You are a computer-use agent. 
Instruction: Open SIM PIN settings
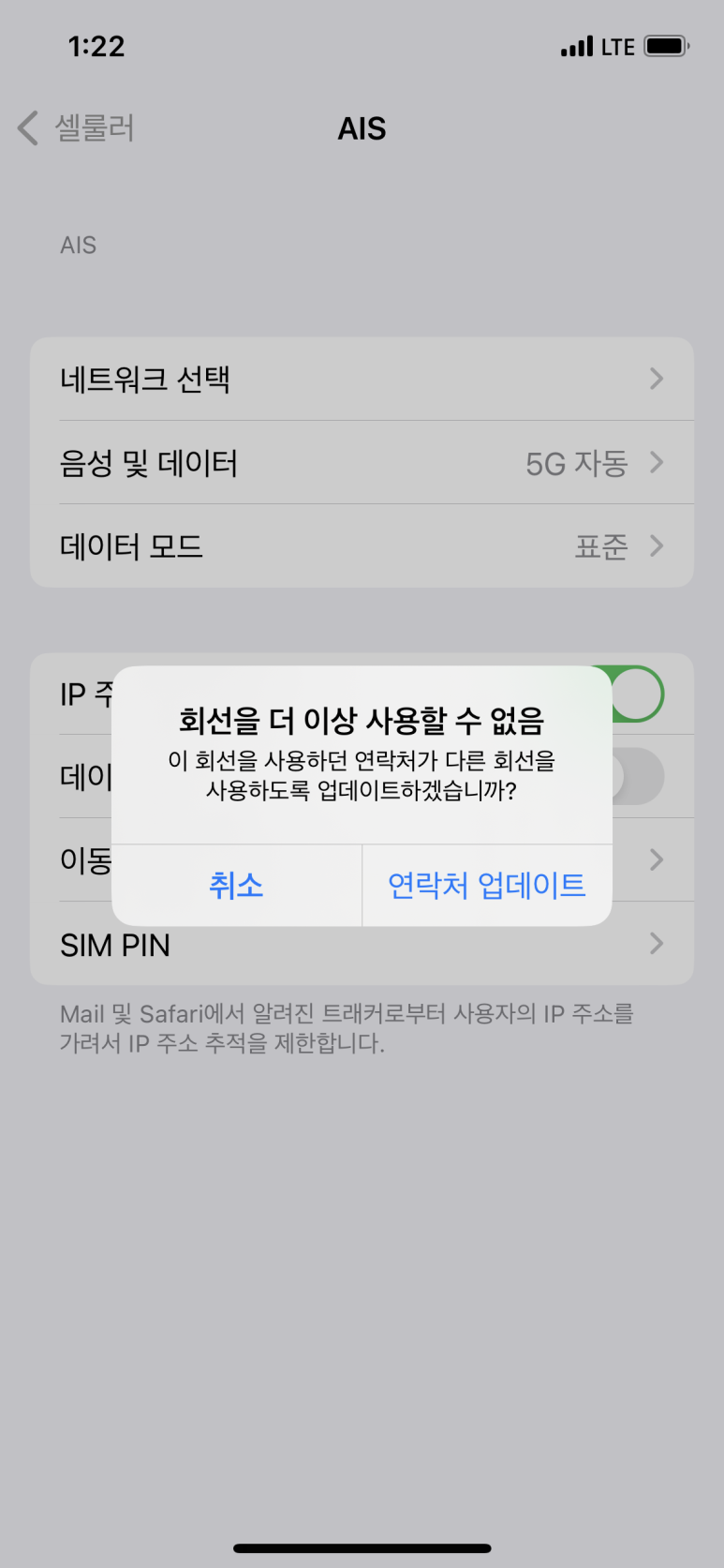(x=362, y=945)
